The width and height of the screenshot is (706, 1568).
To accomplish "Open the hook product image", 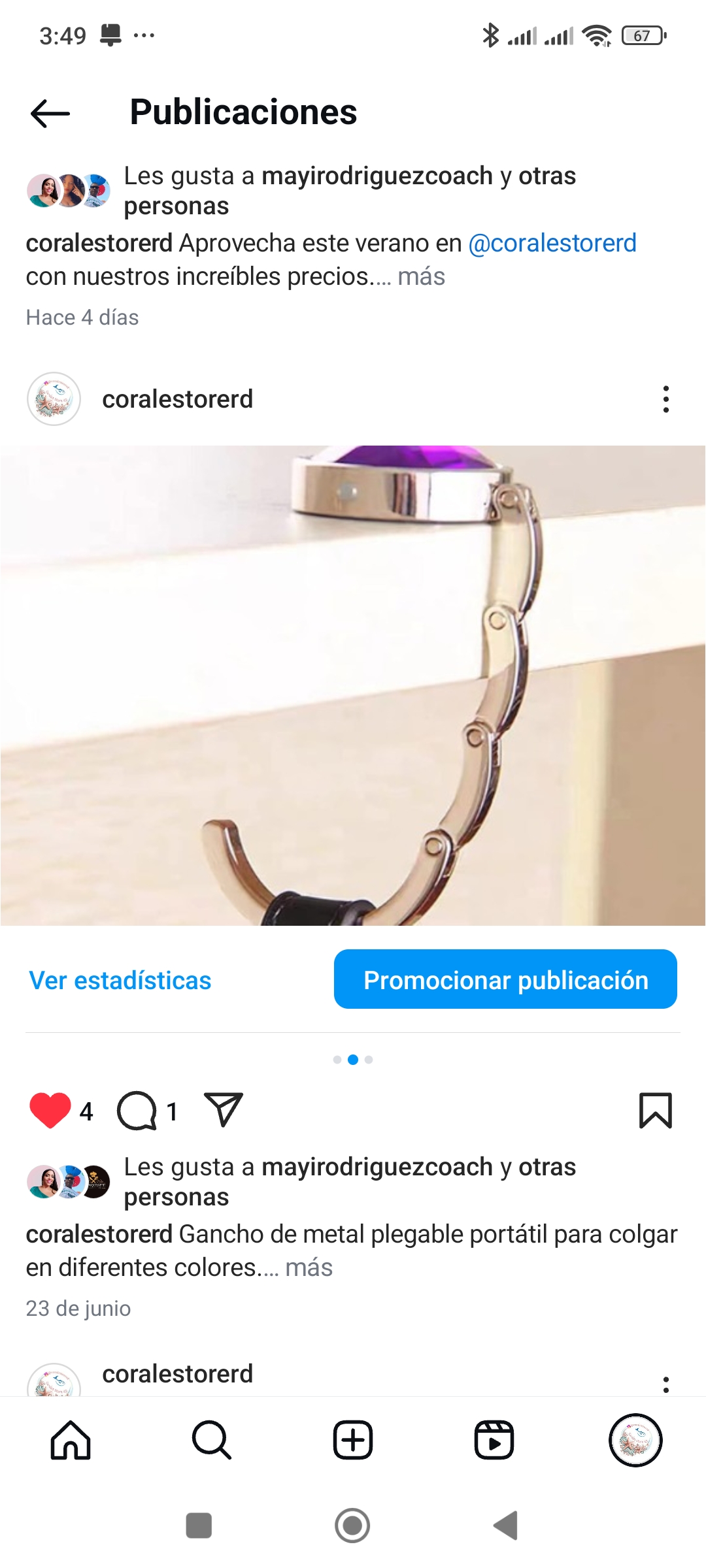I will (x=353, y=686).
